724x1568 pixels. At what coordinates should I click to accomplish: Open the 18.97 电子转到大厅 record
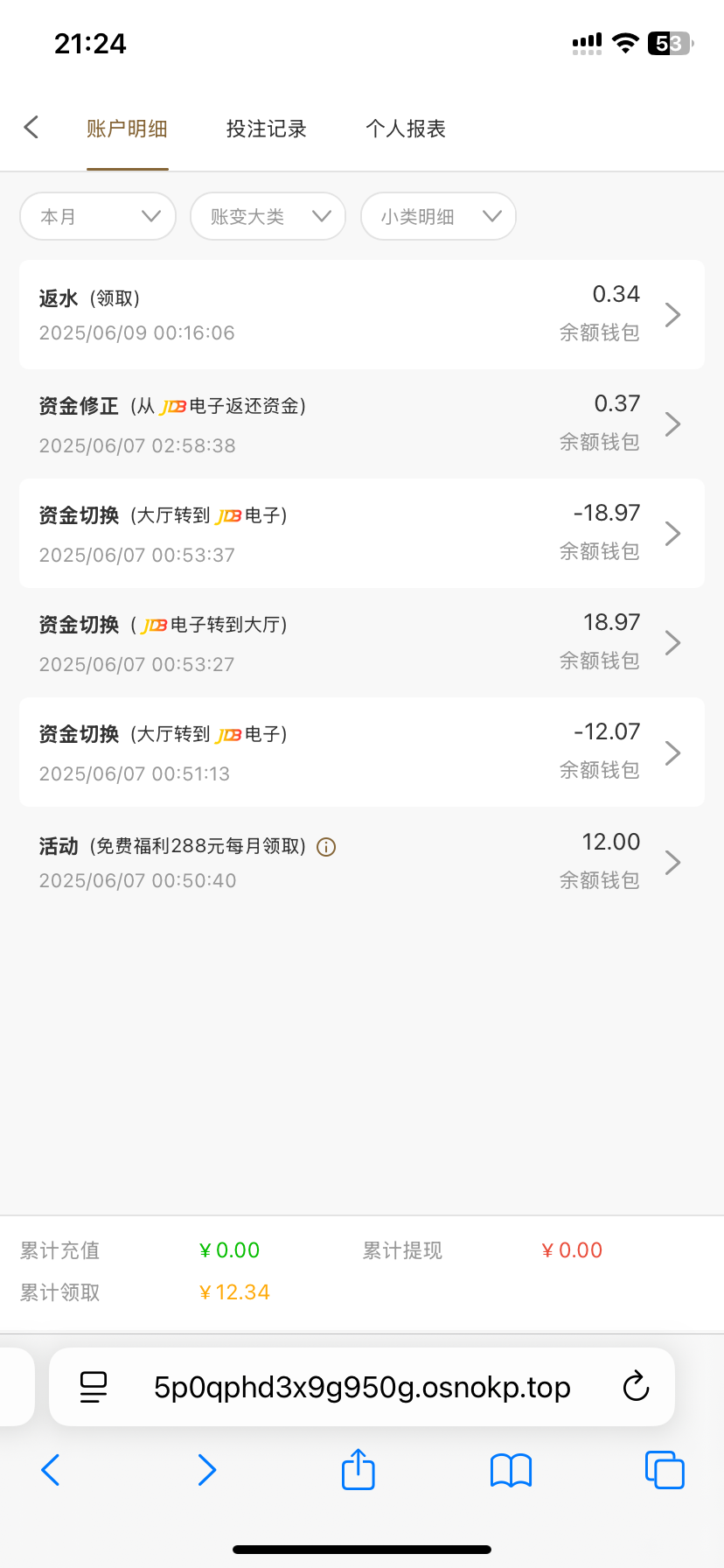[362, 643]
